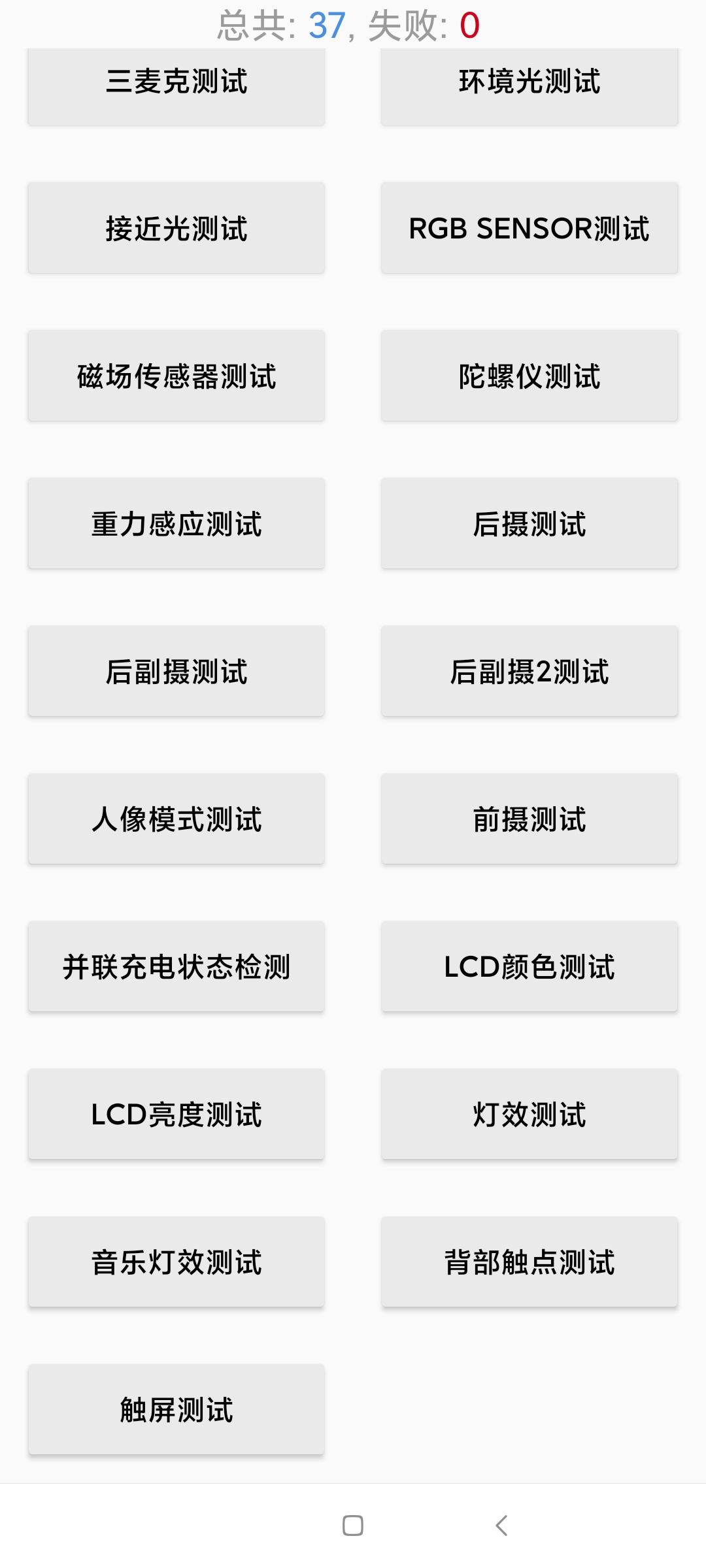Image resolution: width=706 pixels, height=1568 pixels.
Task: Run 背部触点测试
Action: pos(529,1262)
